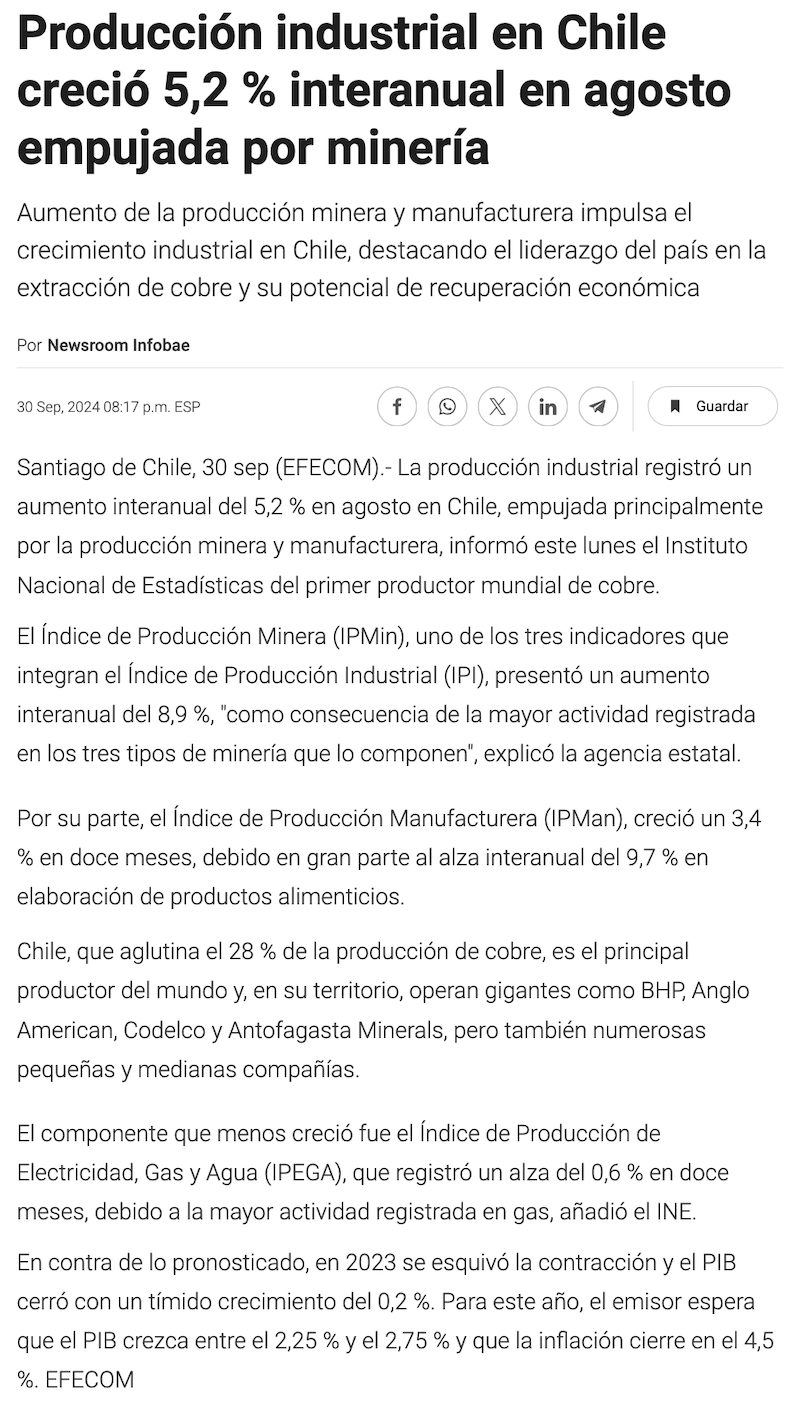800x1415 pixels.
Task: Open the Newsroom Infobae author page
Action: click(x=118, y=345)
